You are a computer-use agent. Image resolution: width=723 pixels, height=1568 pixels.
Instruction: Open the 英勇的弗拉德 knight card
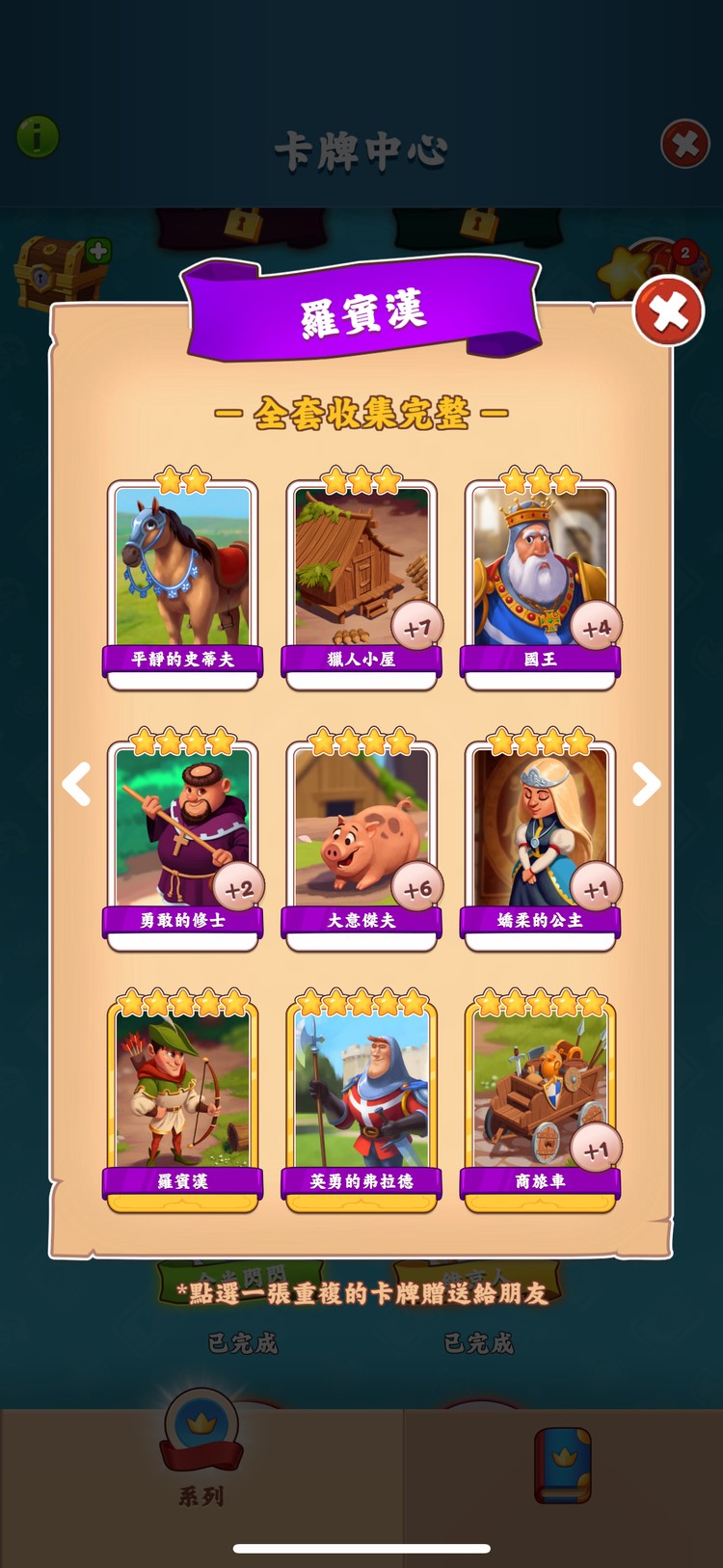361,1099
